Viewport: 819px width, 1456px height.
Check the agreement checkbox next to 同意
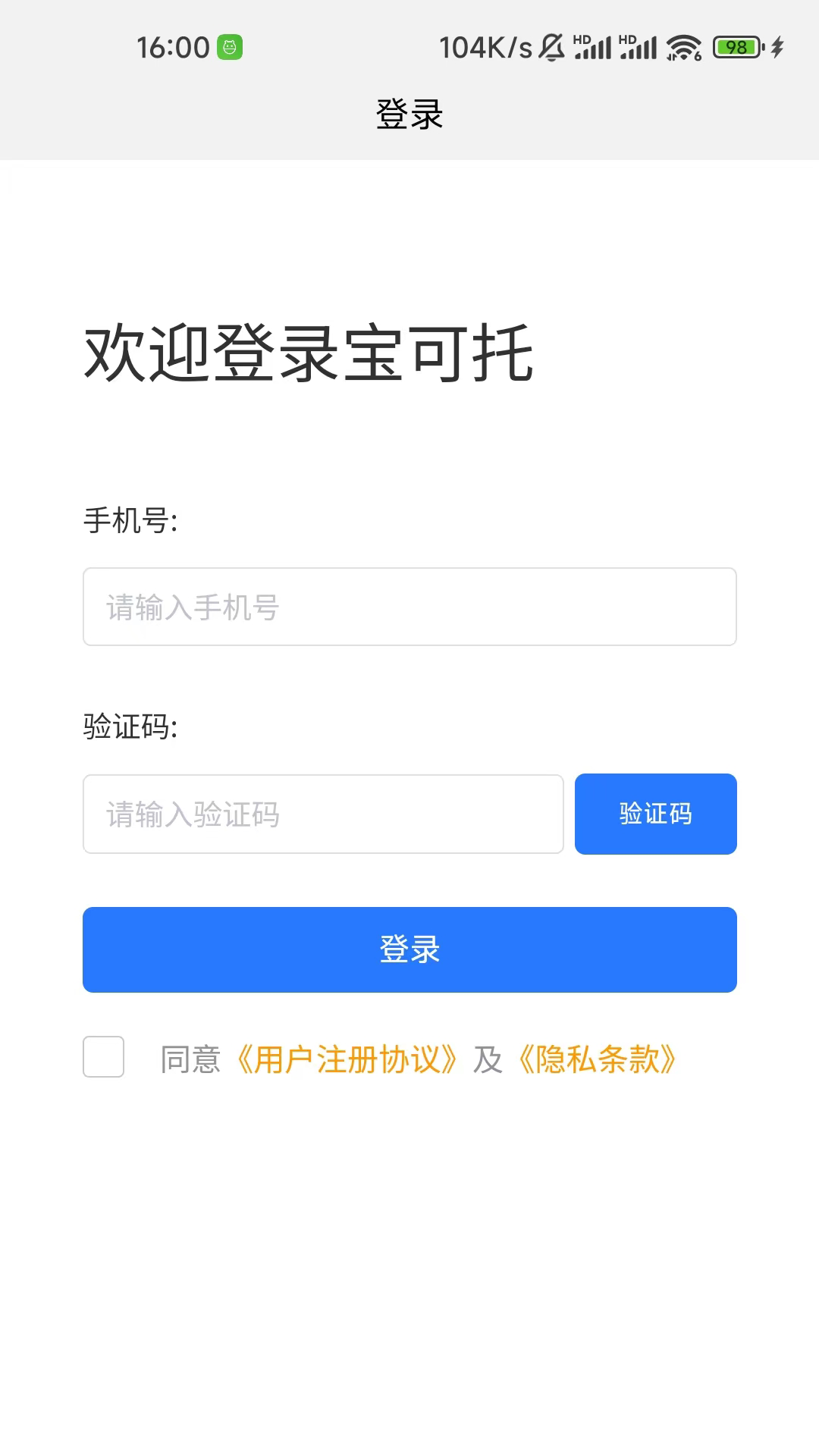[103, 1056]
